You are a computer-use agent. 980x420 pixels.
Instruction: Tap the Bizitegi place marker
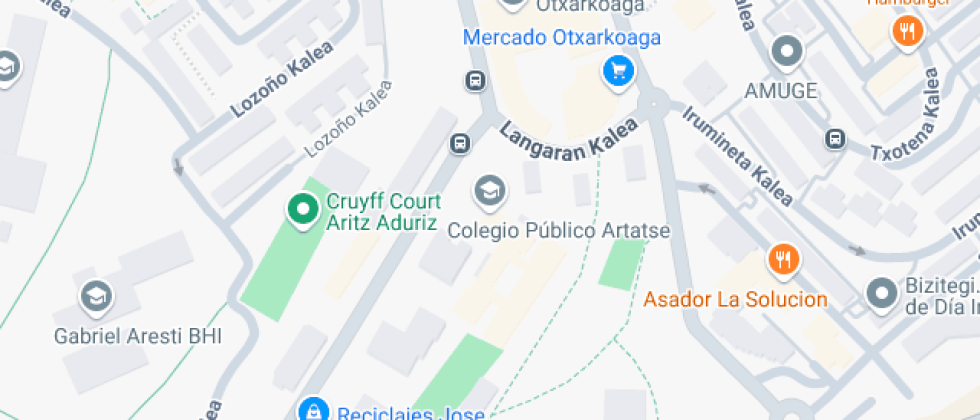[882, 294]
